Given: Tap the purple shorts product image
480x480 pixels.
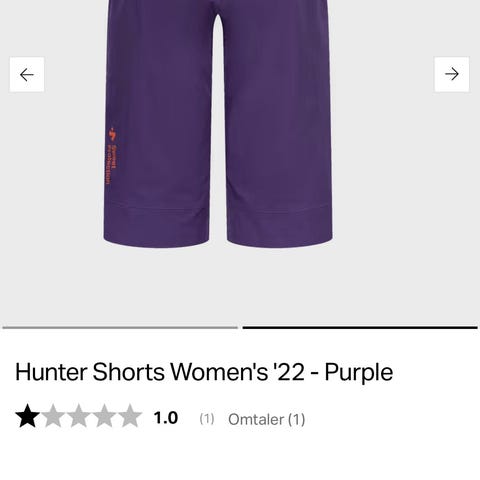Looking at the screenshot, I should (x=218, y=123).
